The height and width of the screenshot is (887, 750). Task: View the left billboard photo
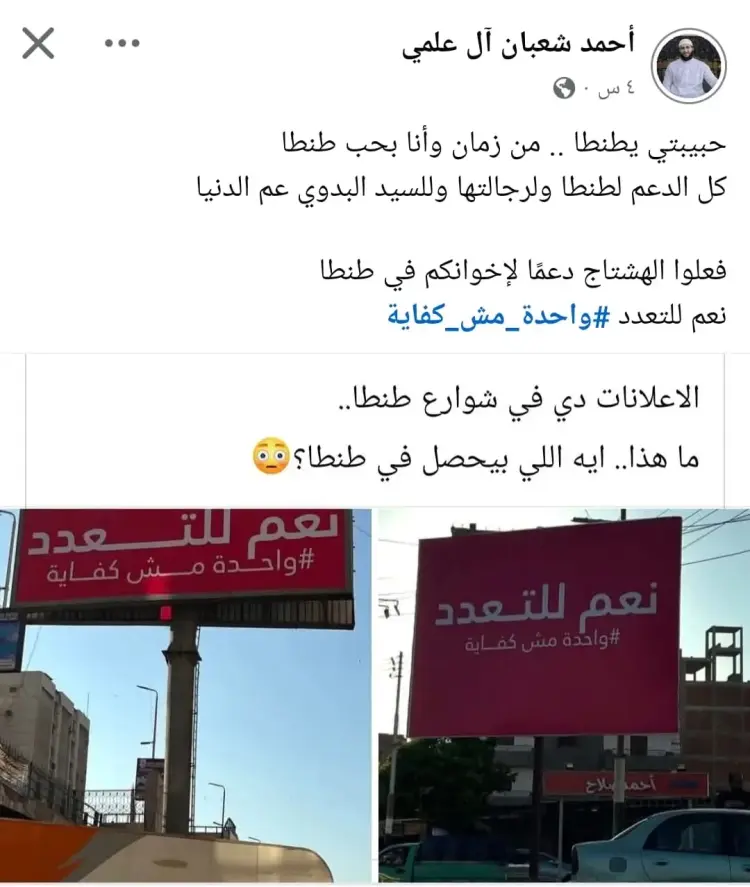[x=186, y=695]
